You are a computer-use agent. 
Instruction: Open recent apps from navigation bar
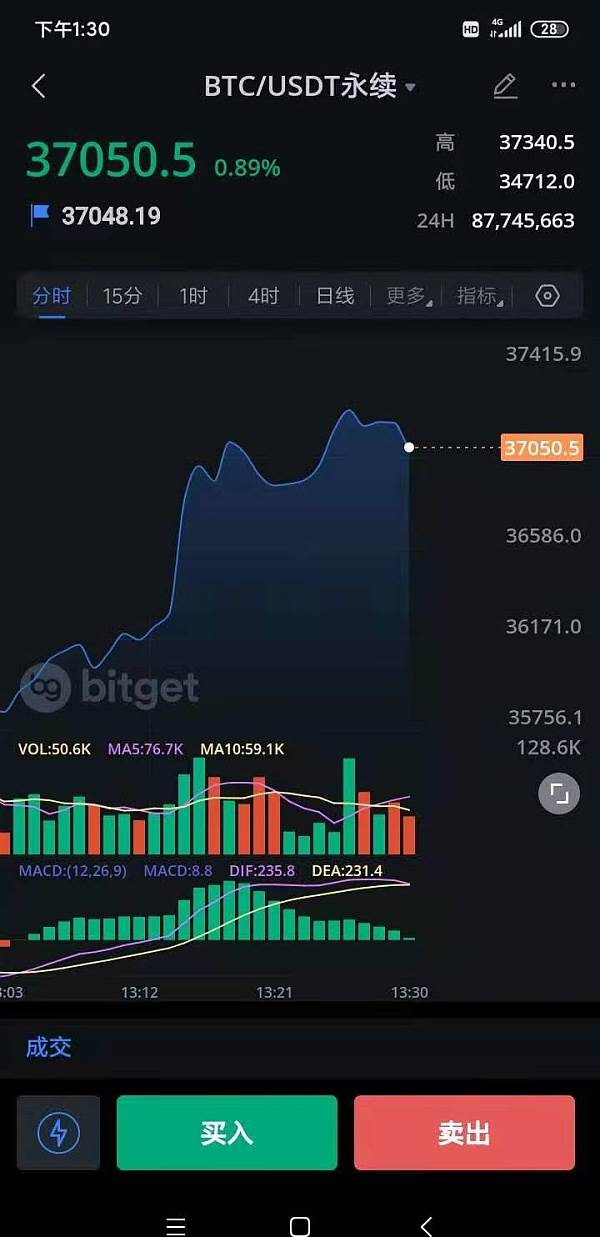pos(175,1225)
